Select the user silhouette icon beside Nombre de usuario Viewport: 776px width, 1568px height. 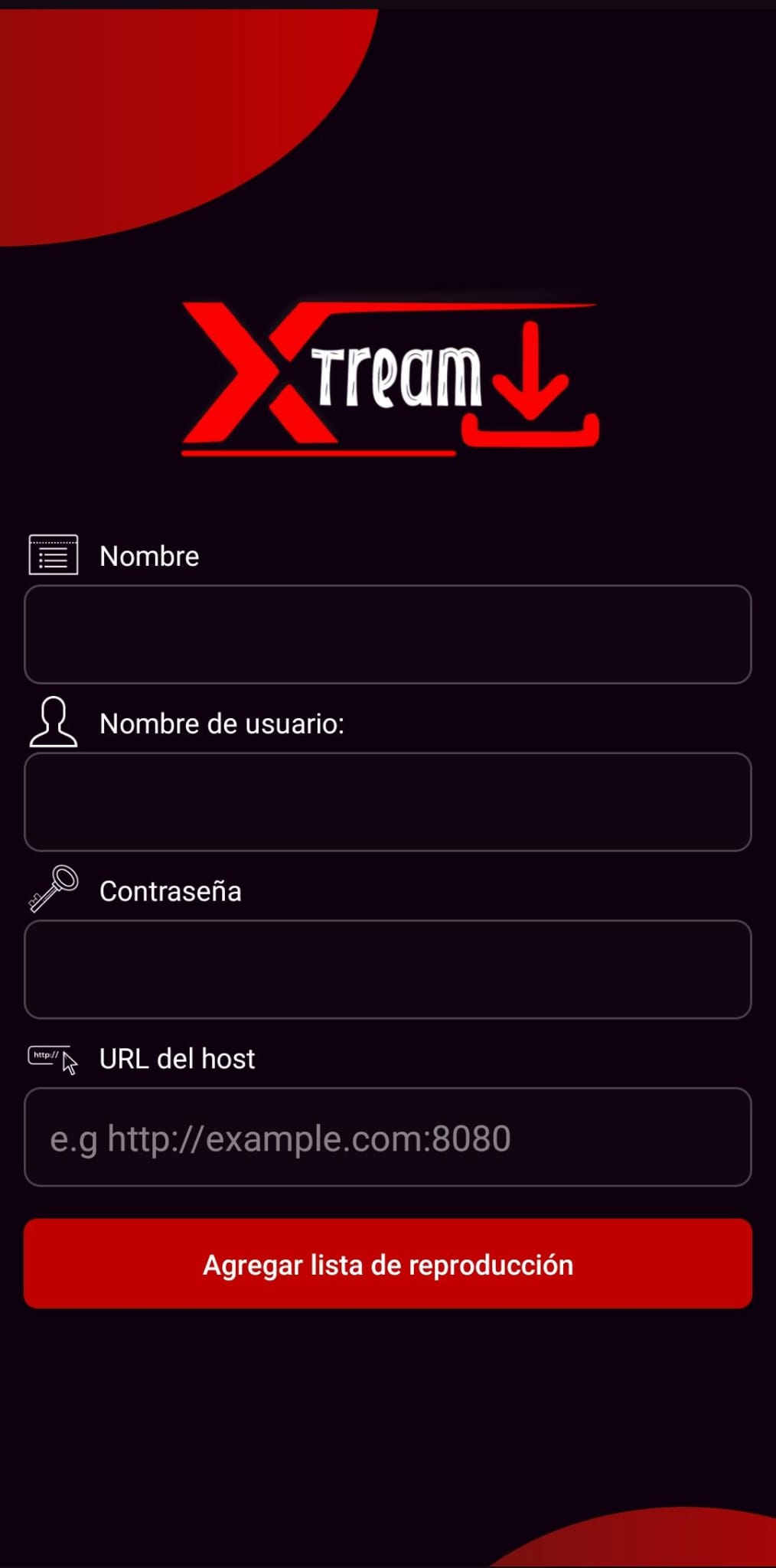[x=54, y=723]
